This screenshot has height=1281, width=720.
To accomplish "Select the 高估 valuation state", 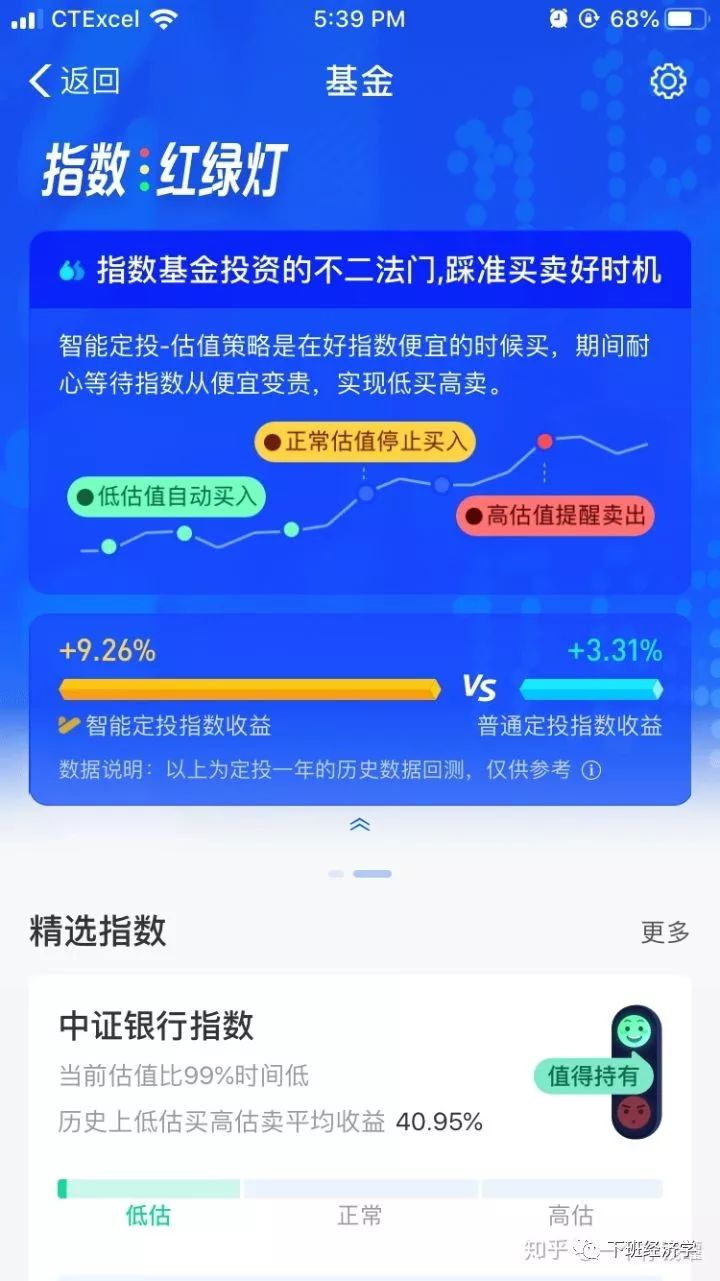I will [x=570, y=1215].
